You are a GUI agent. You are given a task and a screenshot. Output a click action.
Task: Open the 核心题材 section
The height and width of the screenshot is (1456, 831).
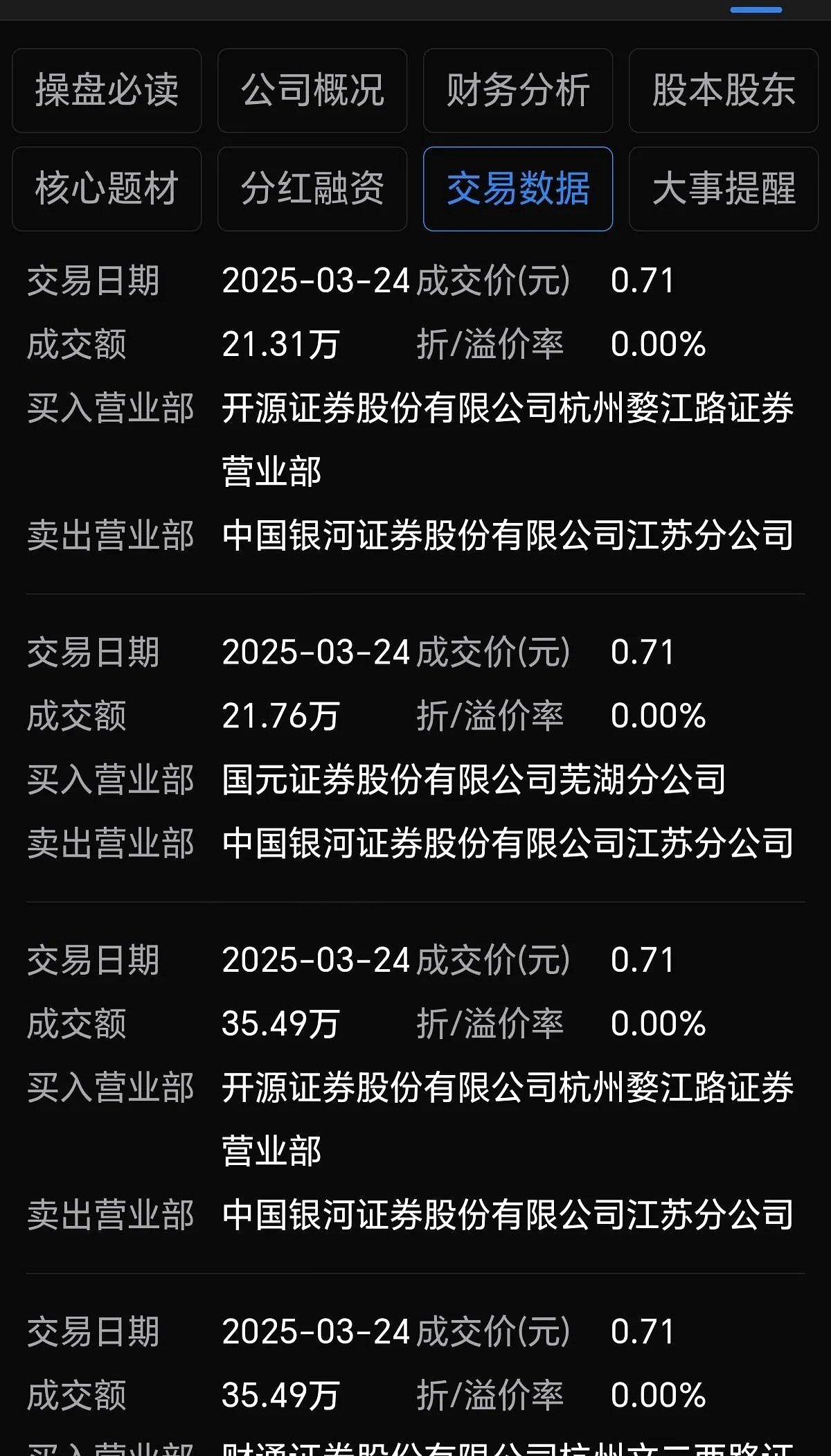(x=106, y=188)
